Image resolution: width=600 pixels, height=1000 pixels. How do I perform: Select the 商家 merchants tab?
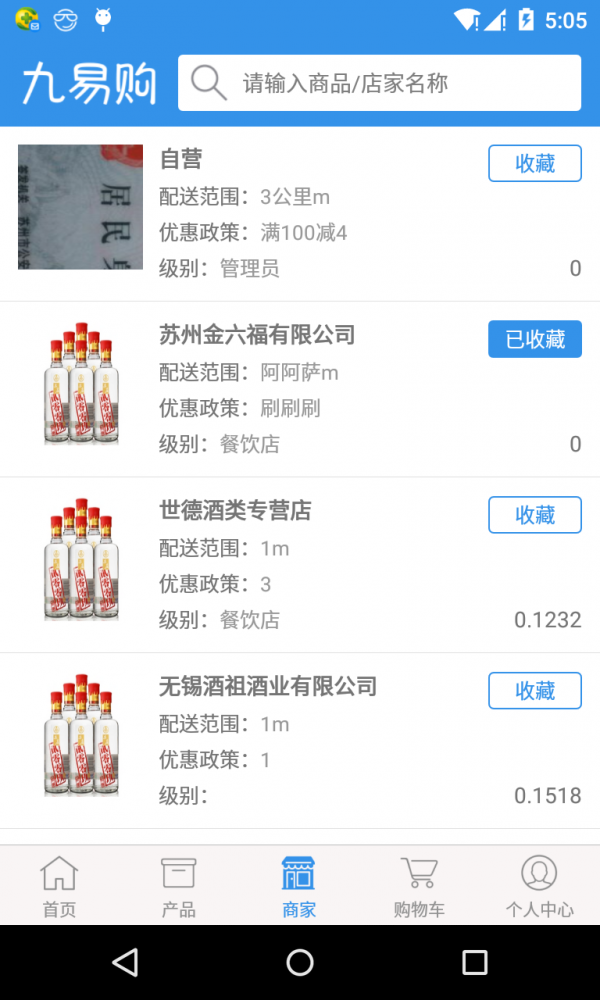tap(299, 886)
